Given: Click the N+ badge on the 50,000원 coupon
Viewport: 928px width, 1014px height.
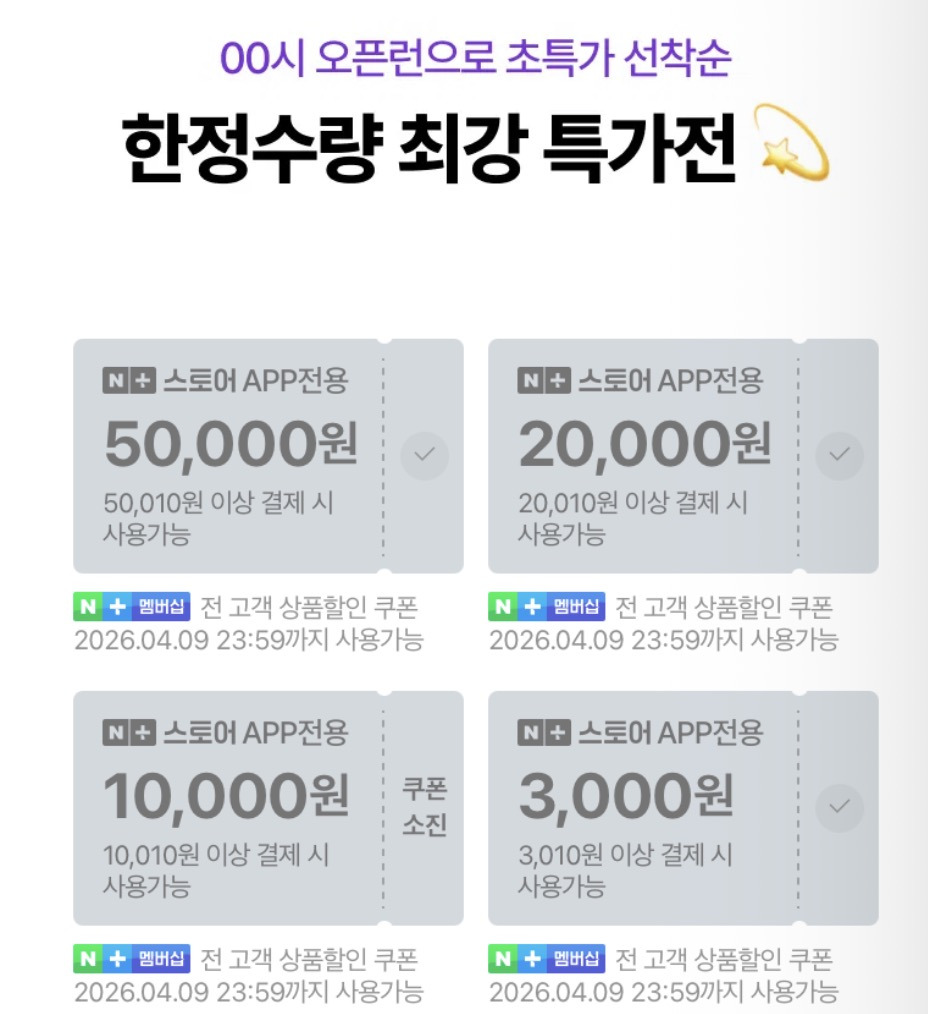Looking at the screenshot, I should click(x=128, y=379).
